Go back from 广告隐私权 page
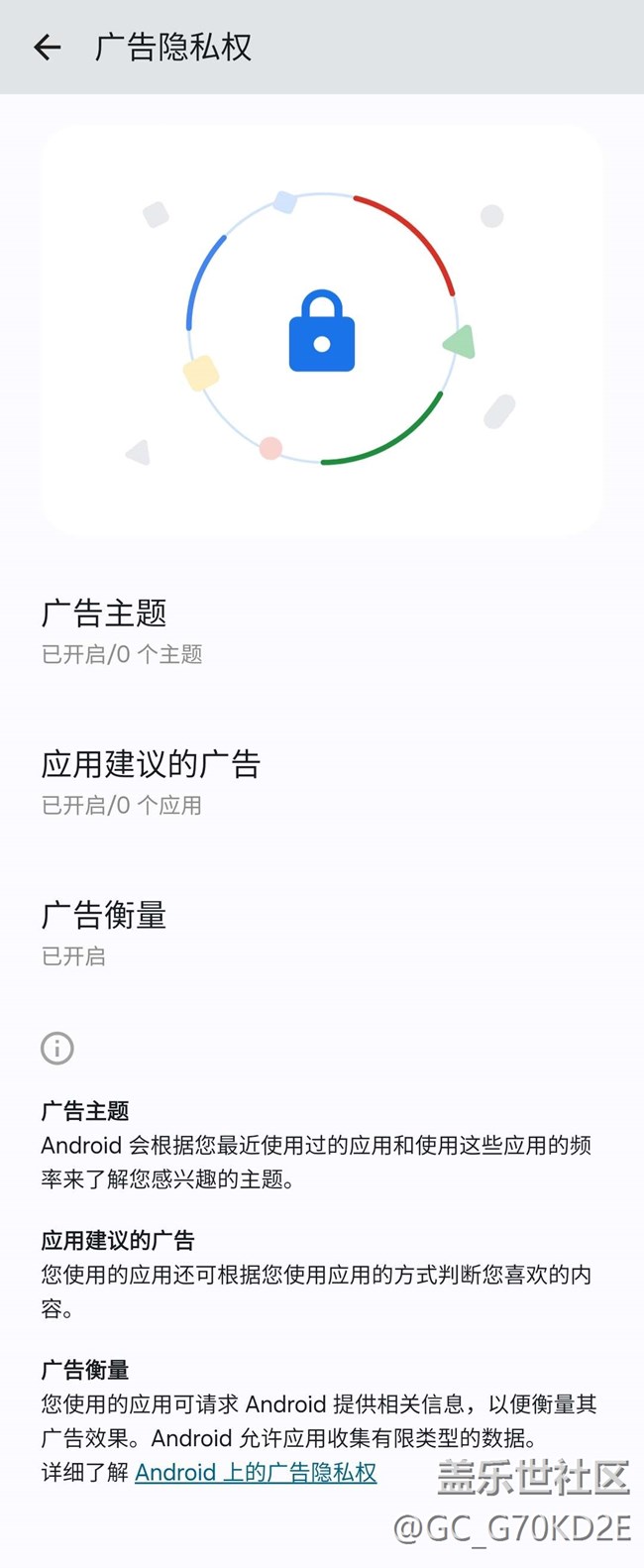Image resolution: width=644 pixels, height=1568 pixels. [x=48, y=47]
